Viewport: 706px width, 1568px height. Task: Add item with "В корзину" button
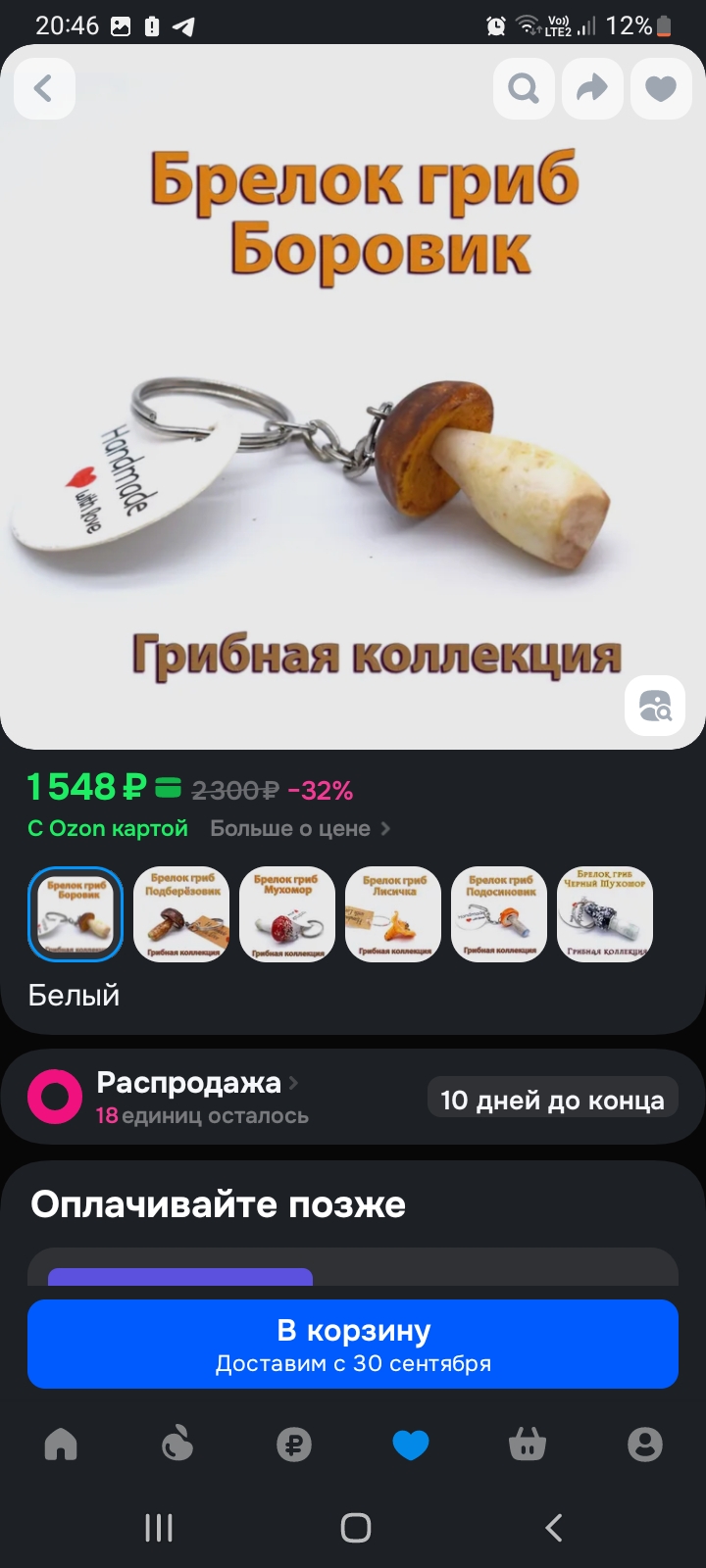(353, 1344)
